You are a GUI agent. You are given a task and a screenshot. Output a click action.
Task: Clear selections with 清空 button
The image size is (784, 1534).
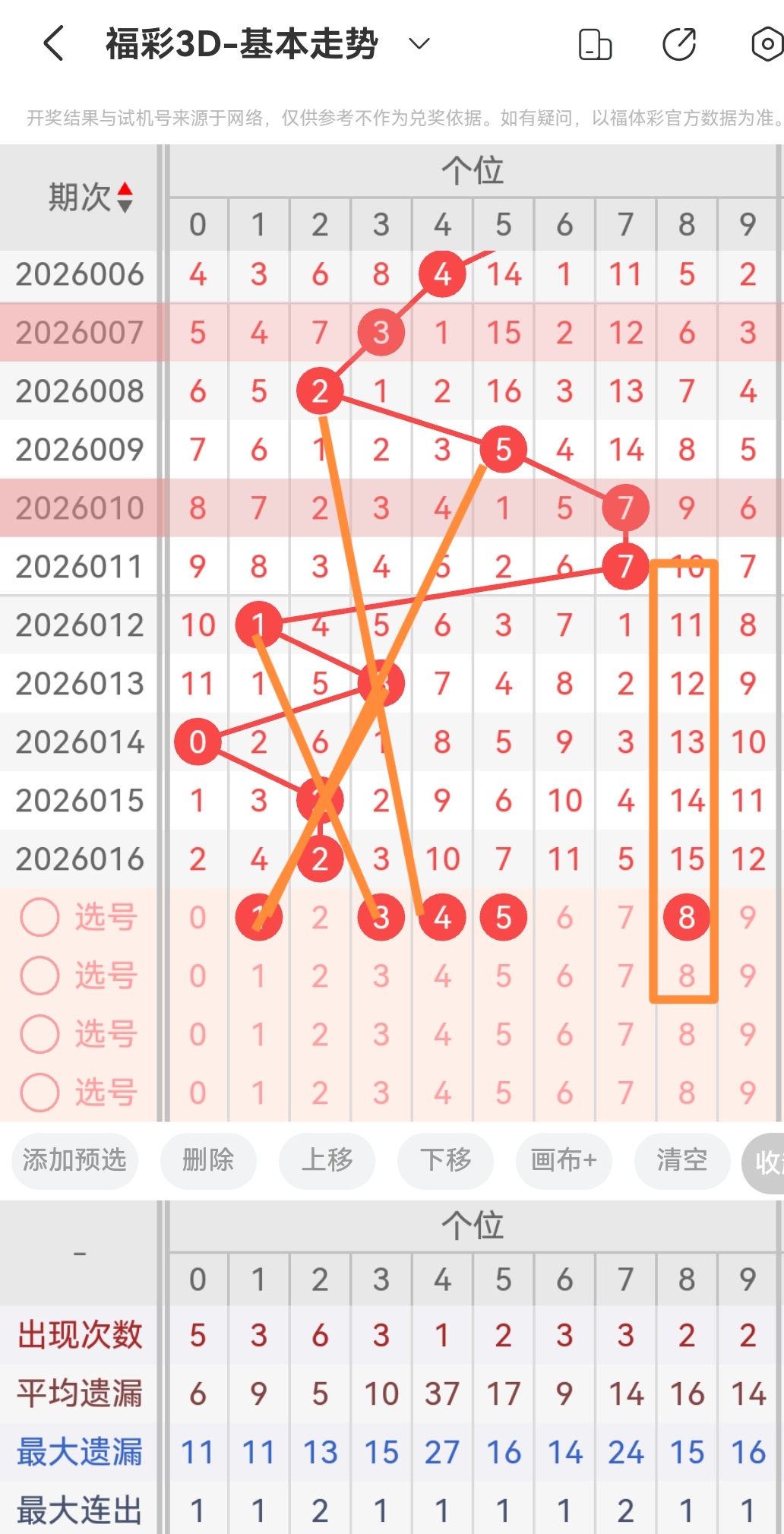[x=681, y=1161]
